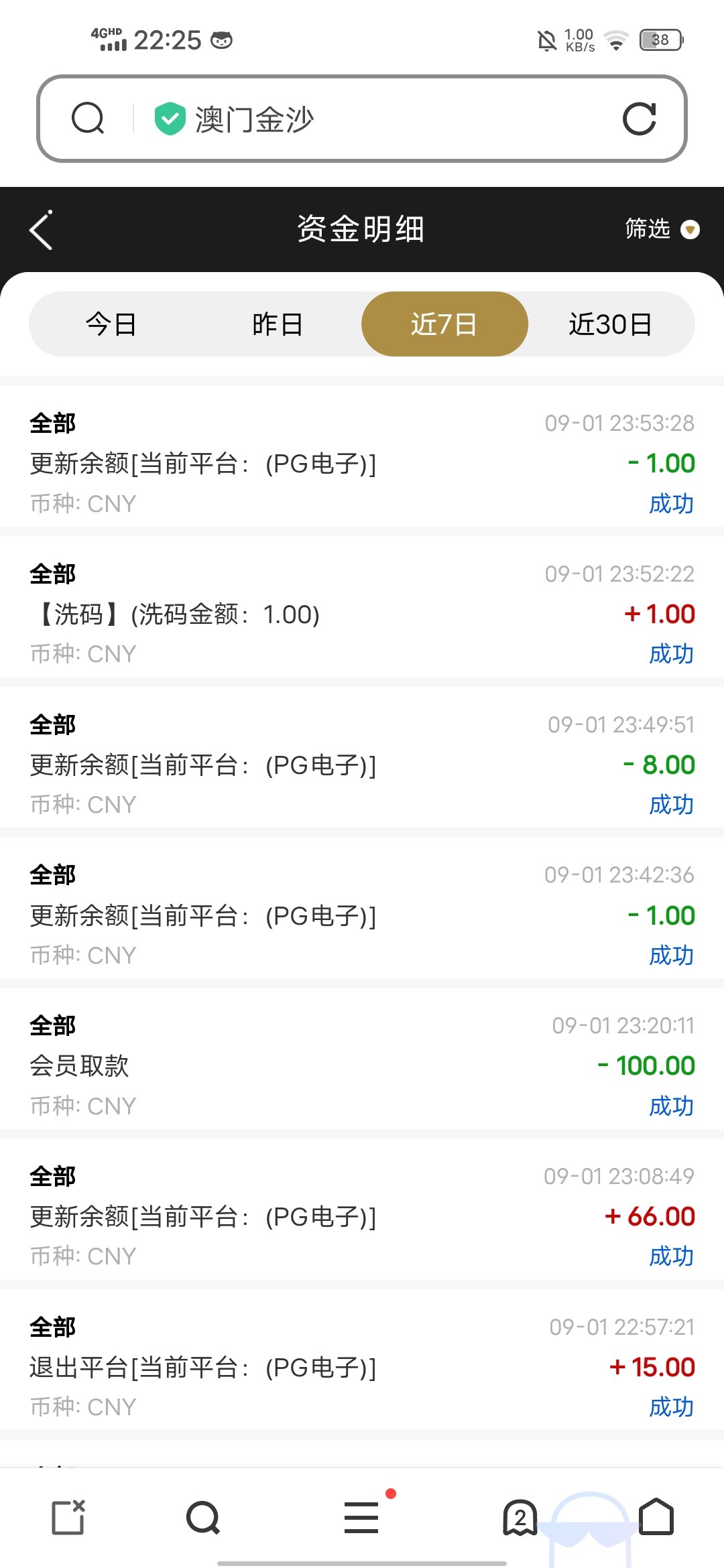Switch to the 近30日 tab
Screen dimensions: 724x1568
611,324
